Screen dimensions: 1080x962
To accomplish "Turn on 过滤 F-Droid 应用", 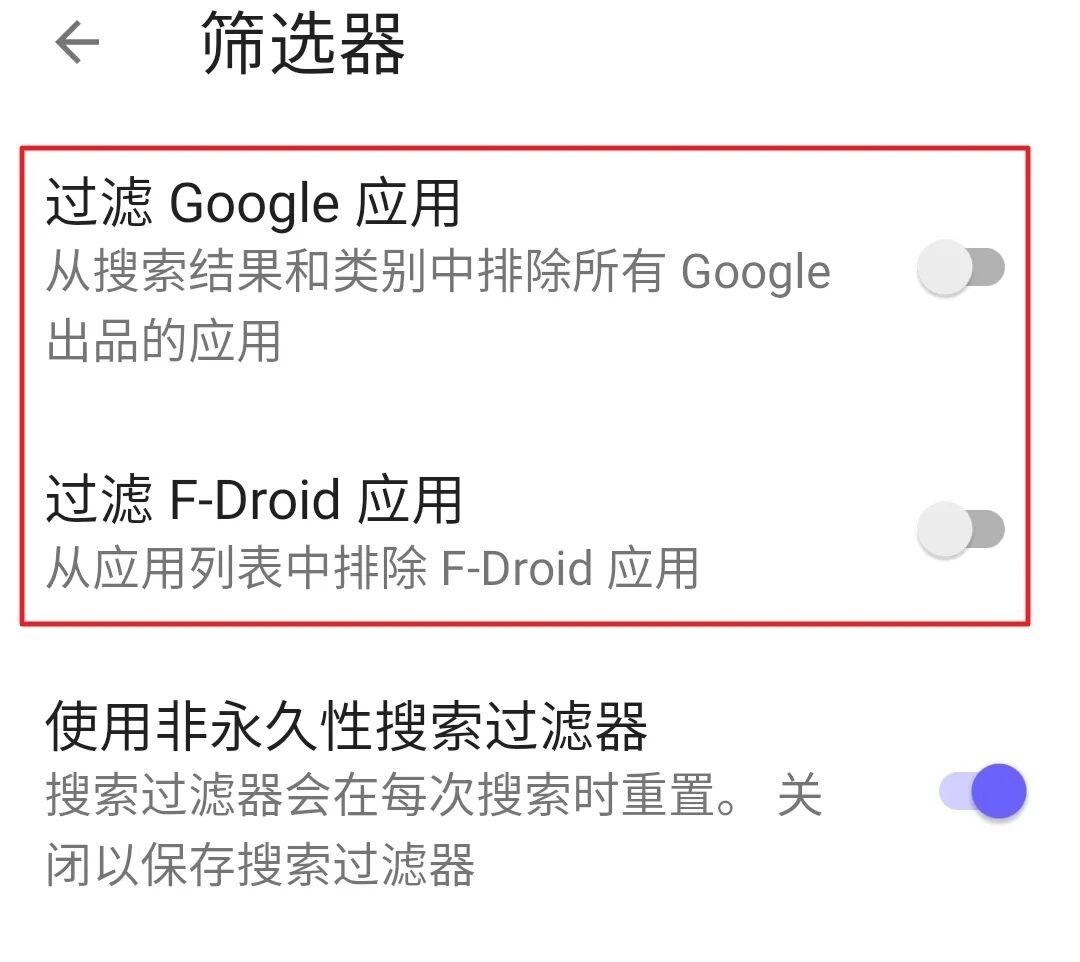I will point(960,529).
